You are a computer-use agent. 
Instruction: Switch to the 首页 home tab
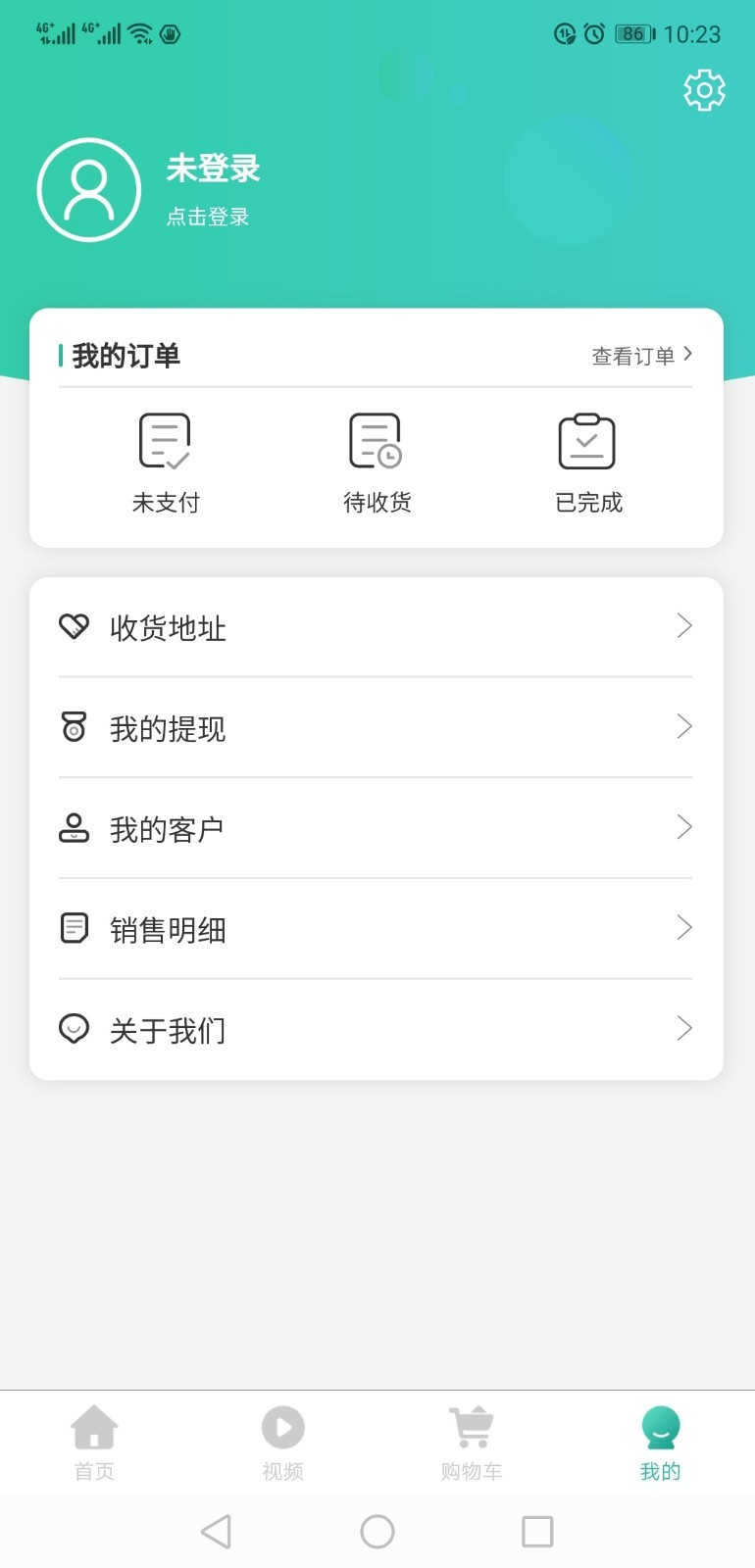point(94,1441)
